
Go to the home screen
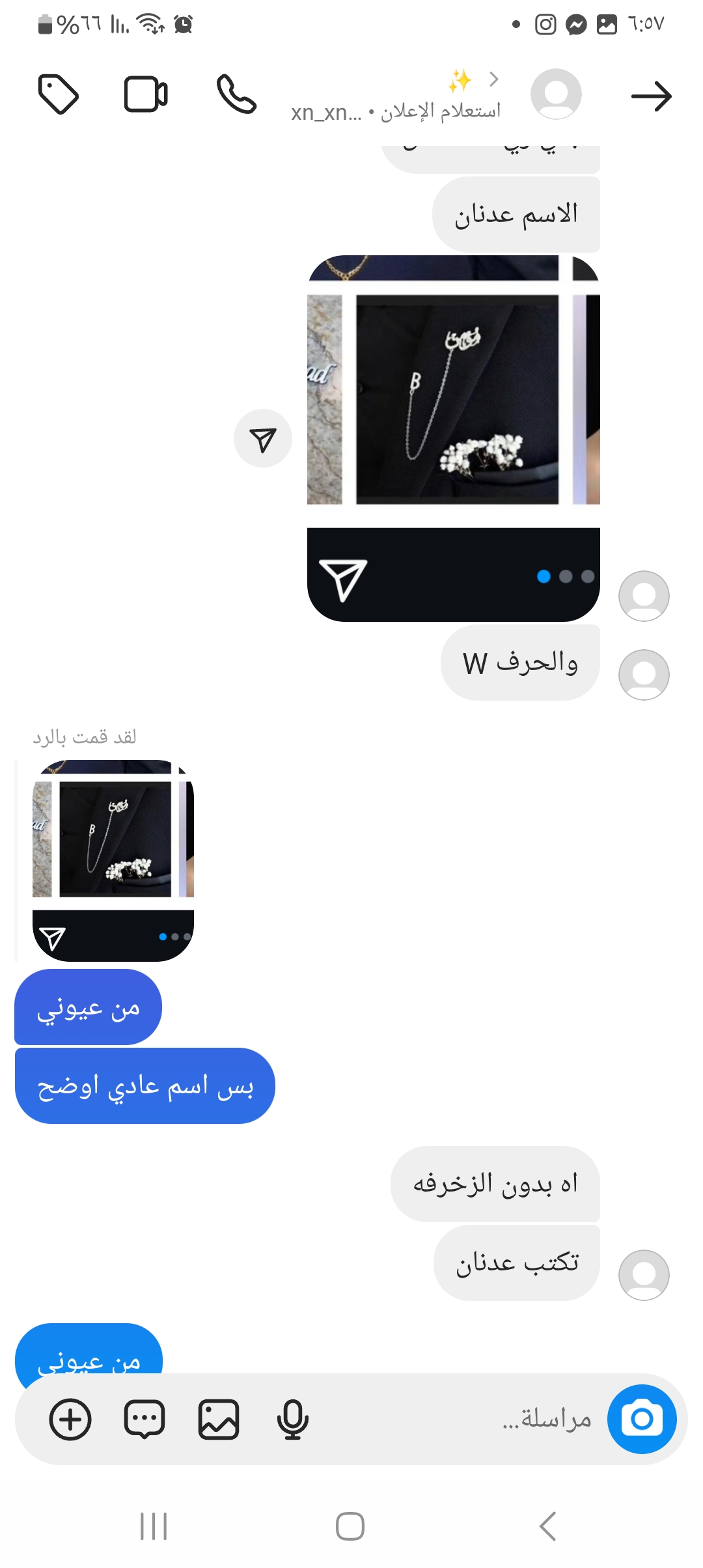click(350, 1526)
